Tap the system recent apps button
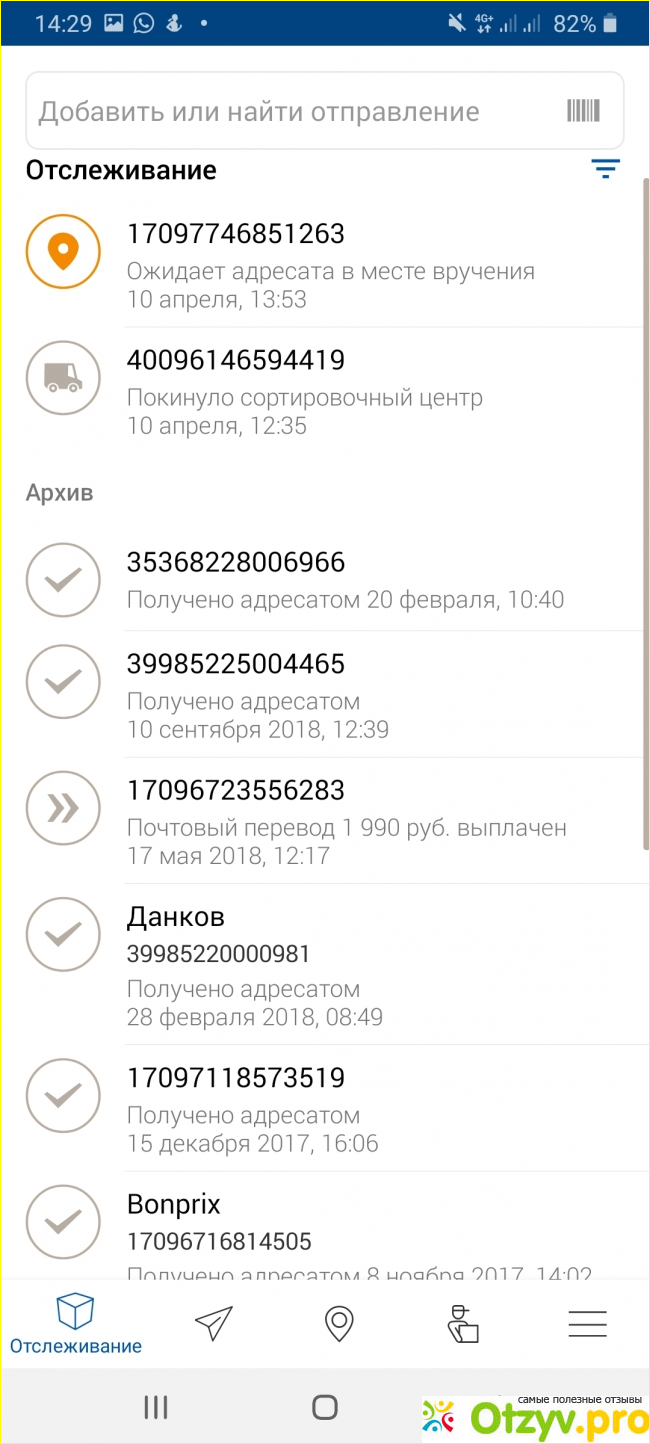 coord(155,1408)
